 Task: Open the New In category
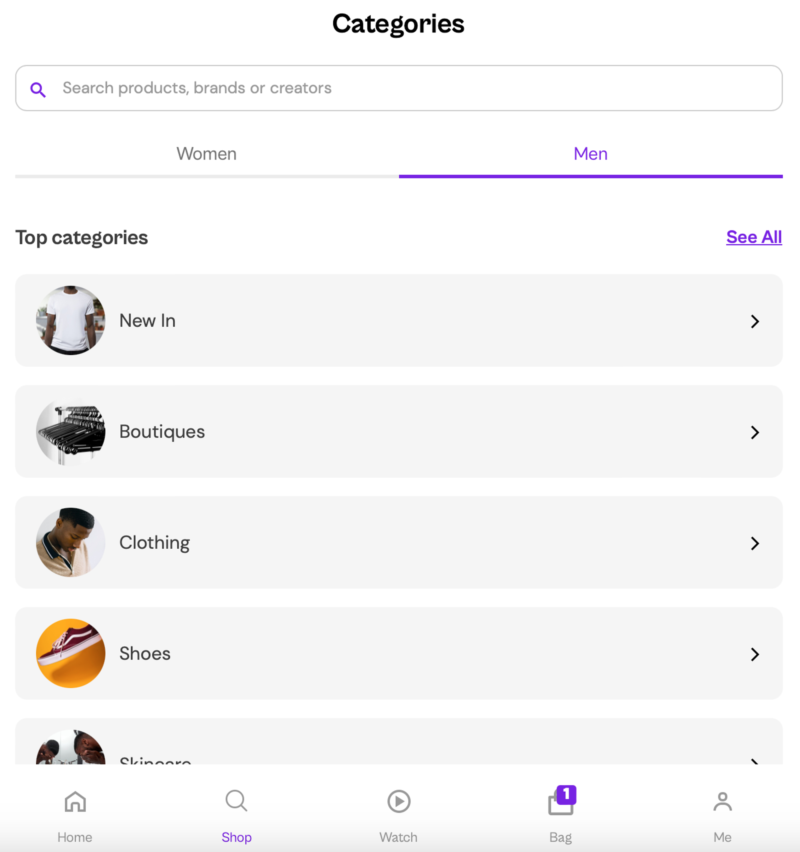tap(398, 321)
